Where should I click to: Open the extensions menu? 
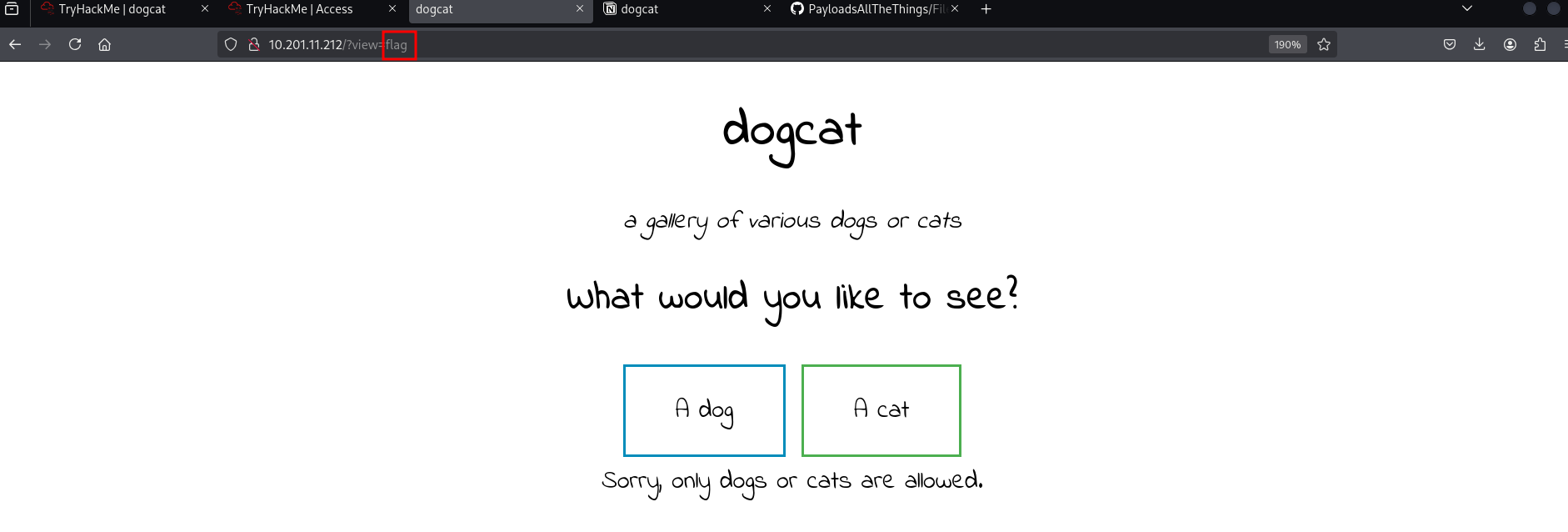(1540, 45)
